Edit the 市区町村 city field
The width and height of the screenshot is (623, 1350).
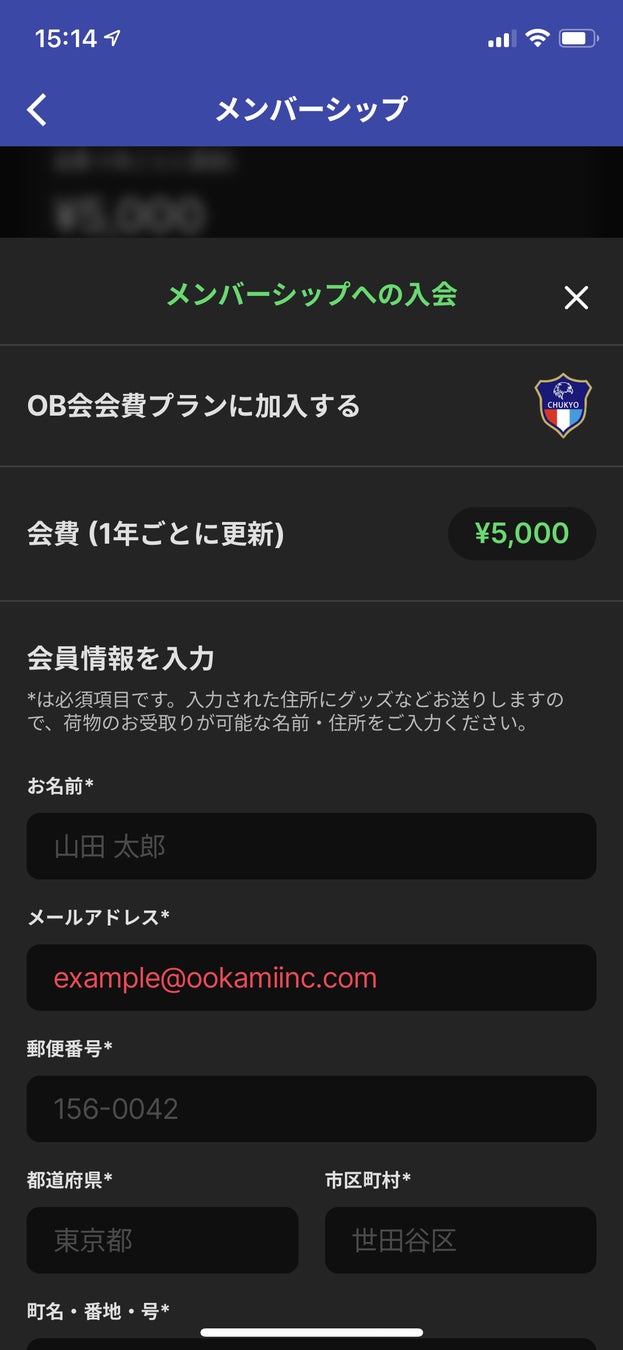(x=460, y=1240)
